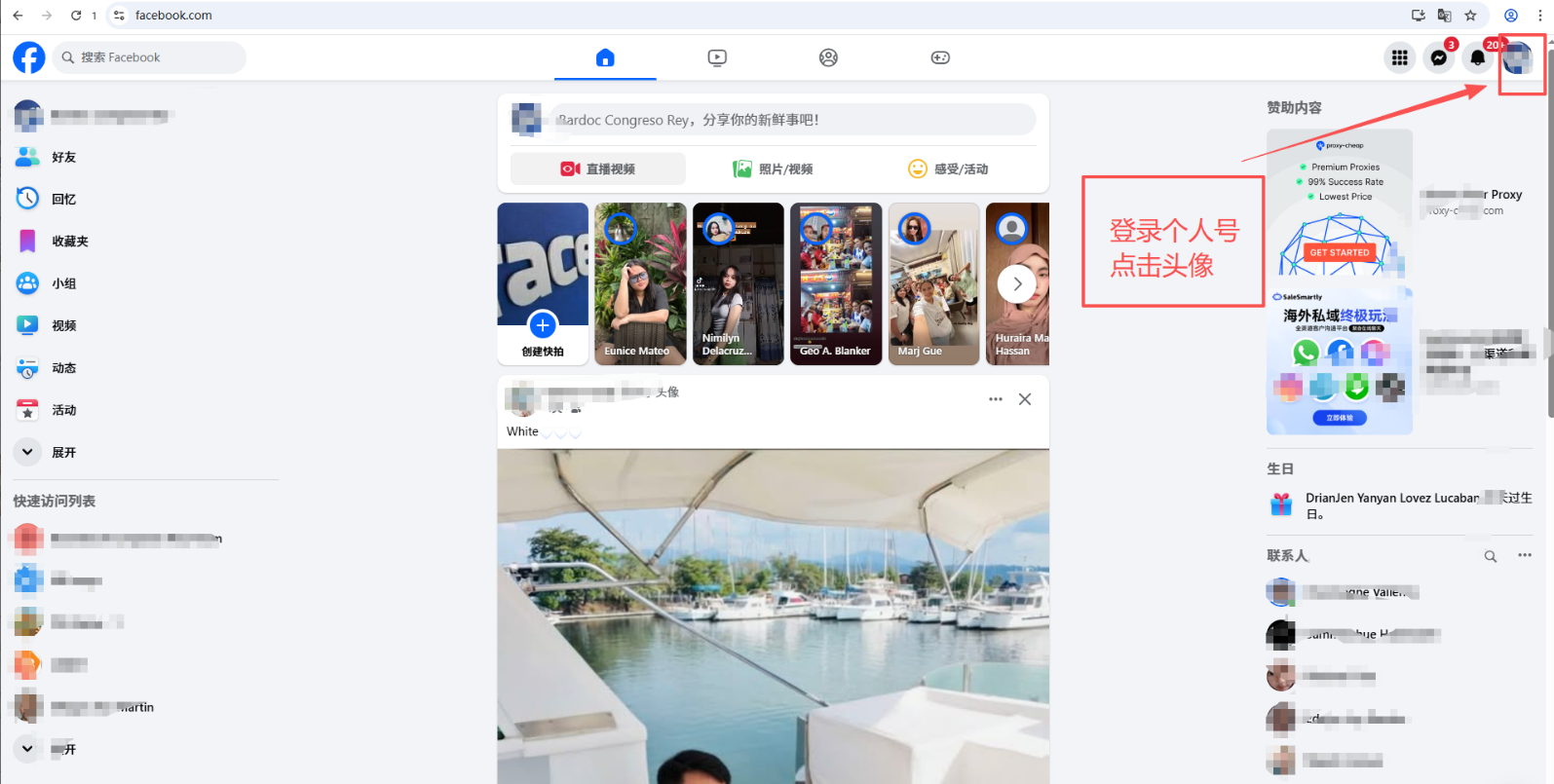Open 收藏夹 in the left sidebar
Screen dimensions: 1554x784
(69, 241)
